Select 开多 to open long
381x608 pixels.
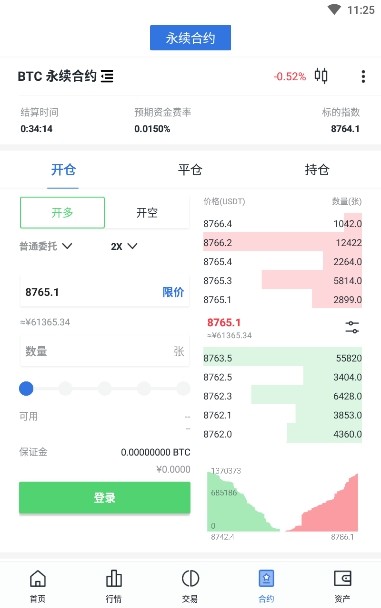[62, 212]
